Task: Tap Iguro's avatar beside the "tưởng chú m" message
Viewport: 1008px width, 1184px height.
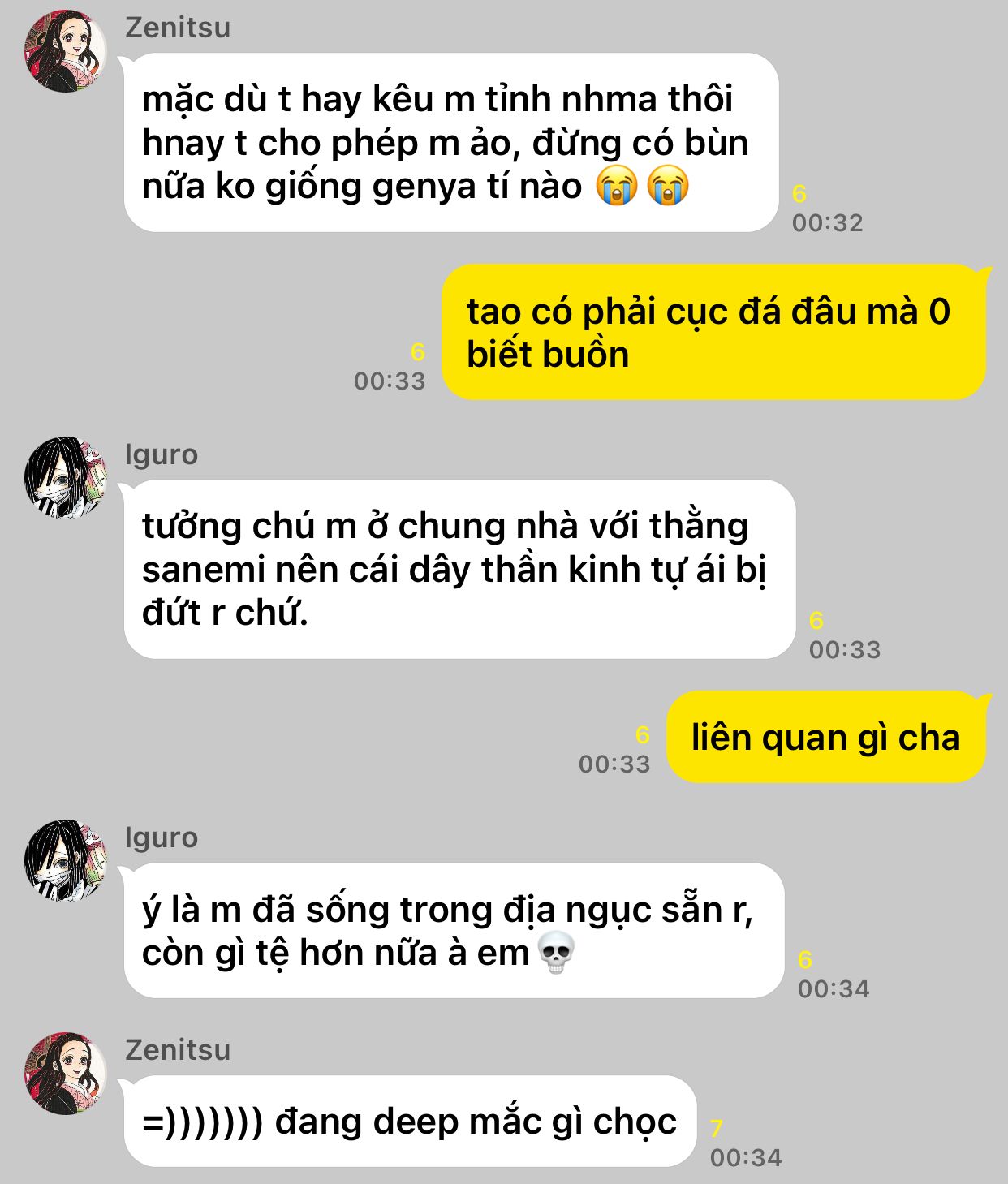Action: [65, 478]
